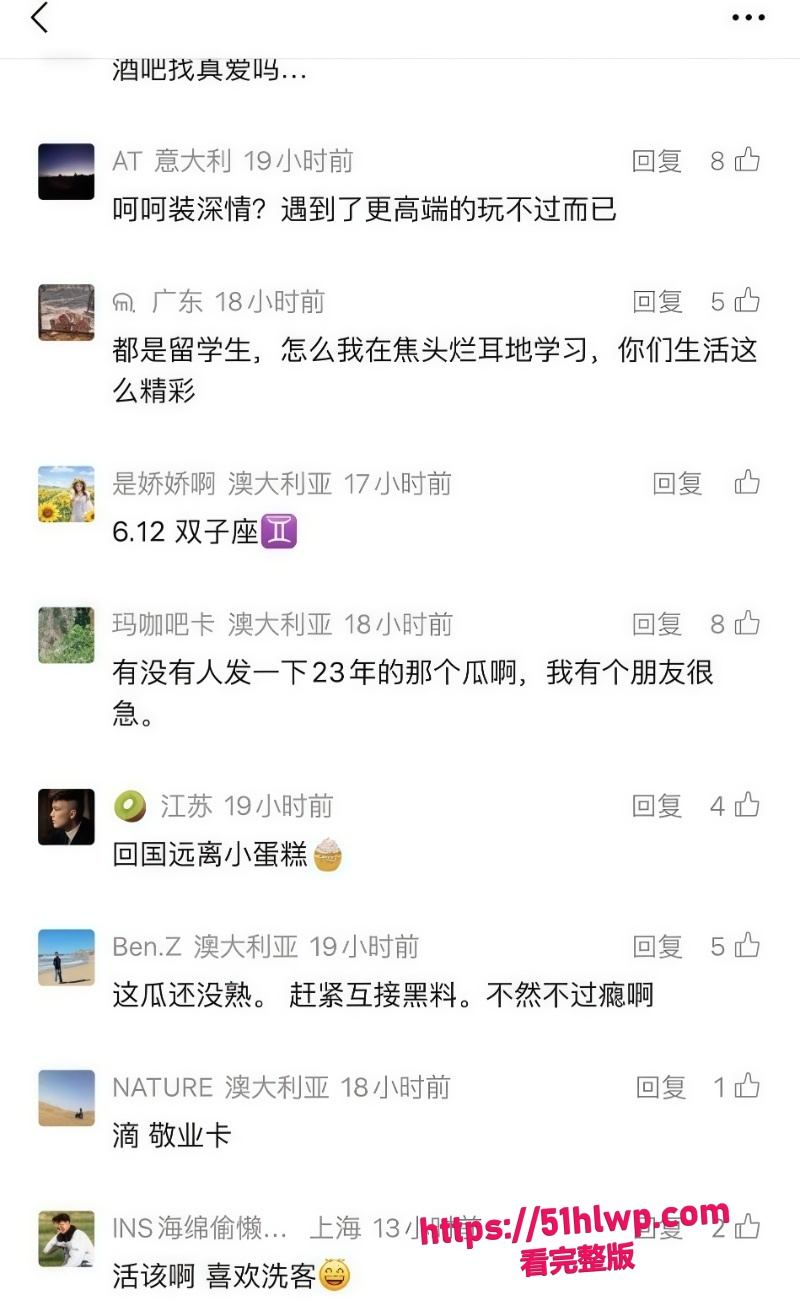Open the three-dot overflow menu
The image size is (800, 1304).
tap(748, 17)
